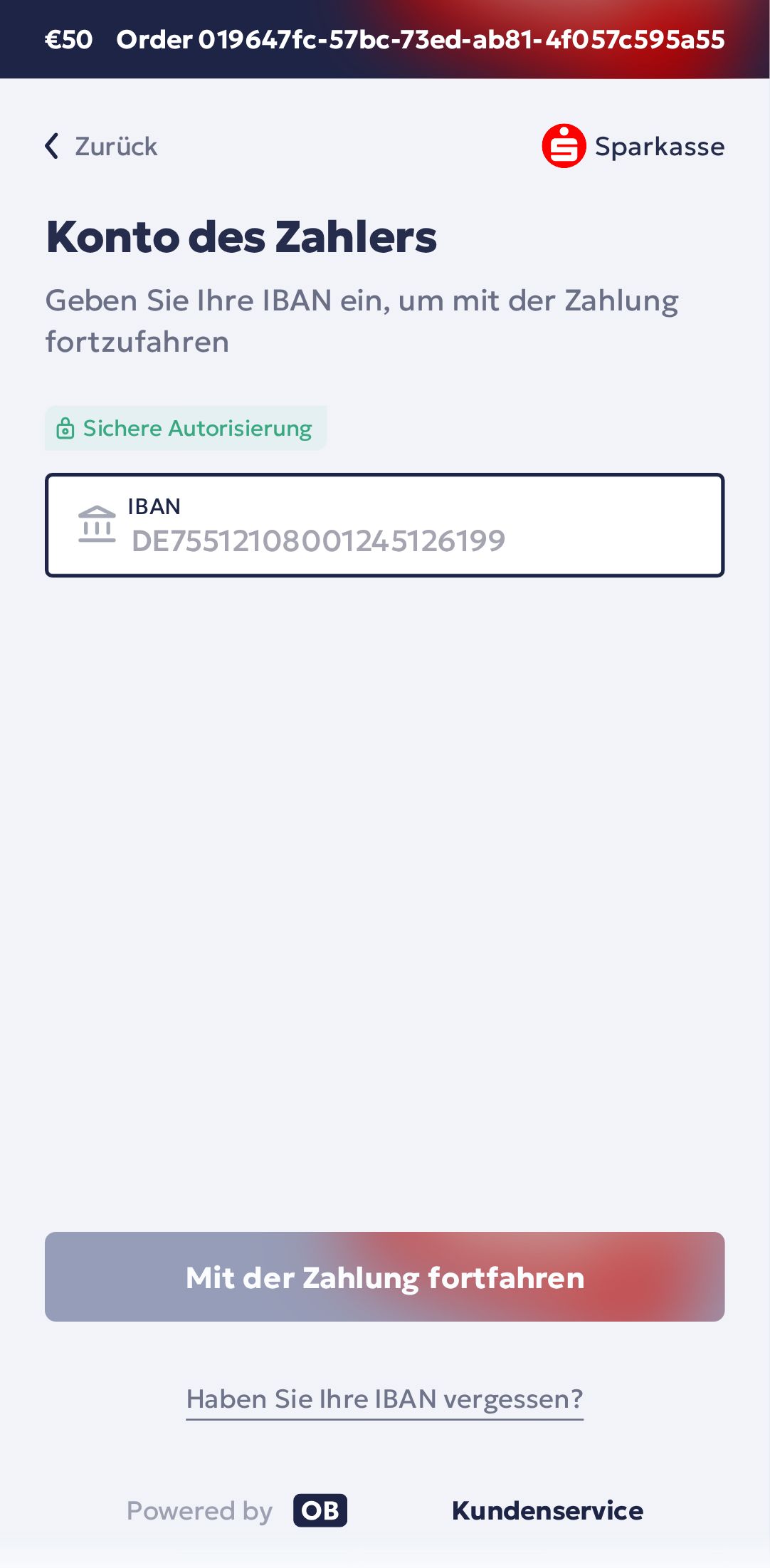Open Kundenservice support

tap(547, 1510)
